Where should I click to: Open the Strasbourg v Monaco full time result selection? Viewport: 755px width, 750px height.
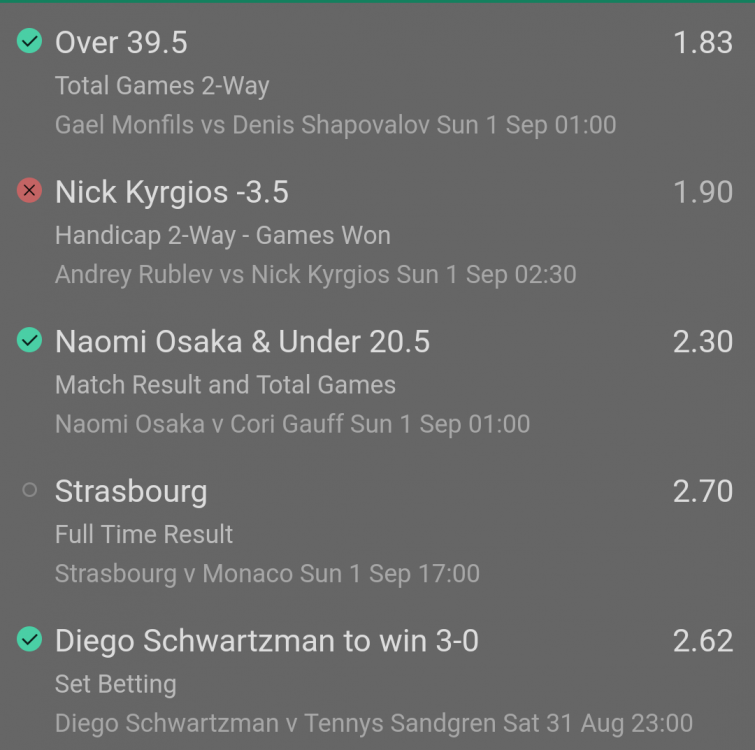pyautogui.click(x=131, y=491)
